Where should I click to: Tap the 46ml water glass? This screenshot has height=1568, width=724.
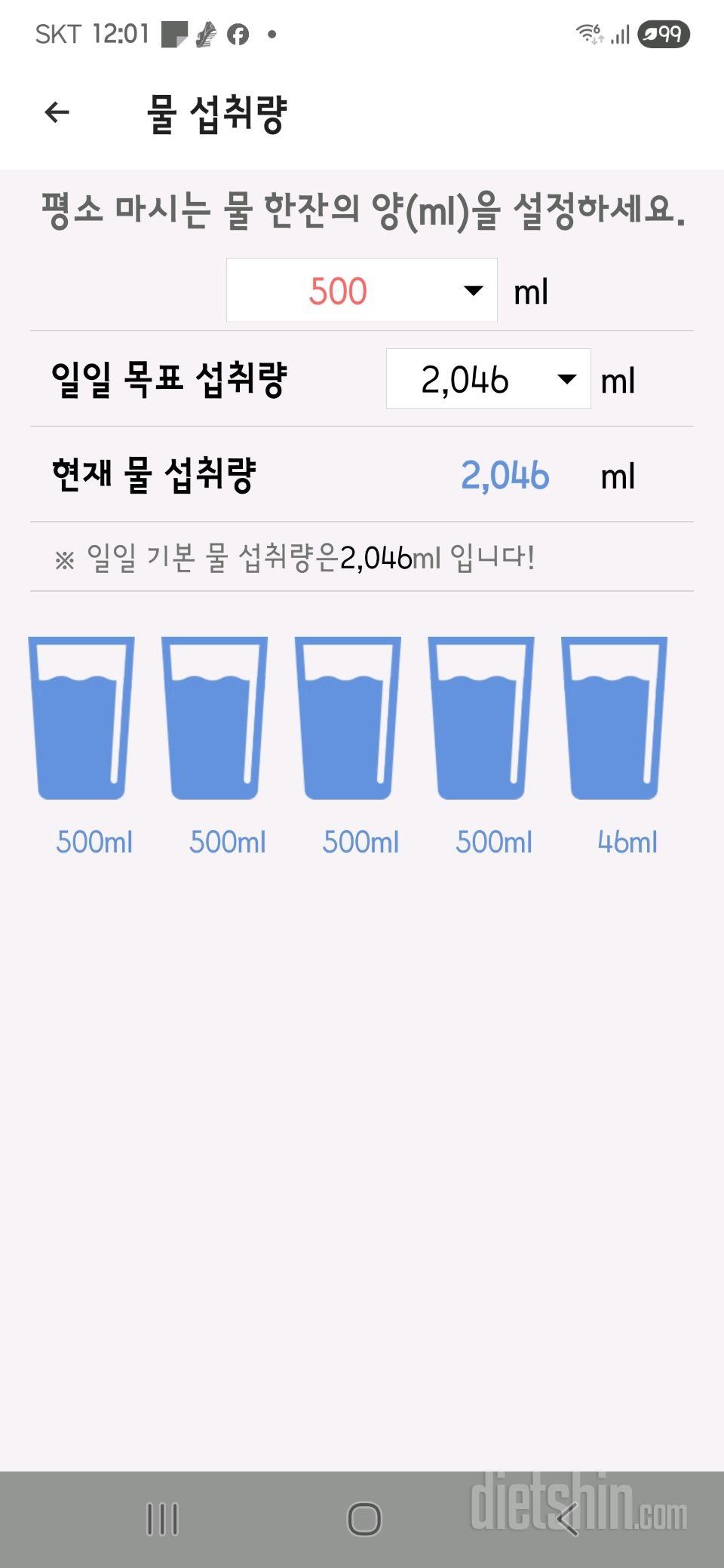pyautogui.click(x=614, y=718)
